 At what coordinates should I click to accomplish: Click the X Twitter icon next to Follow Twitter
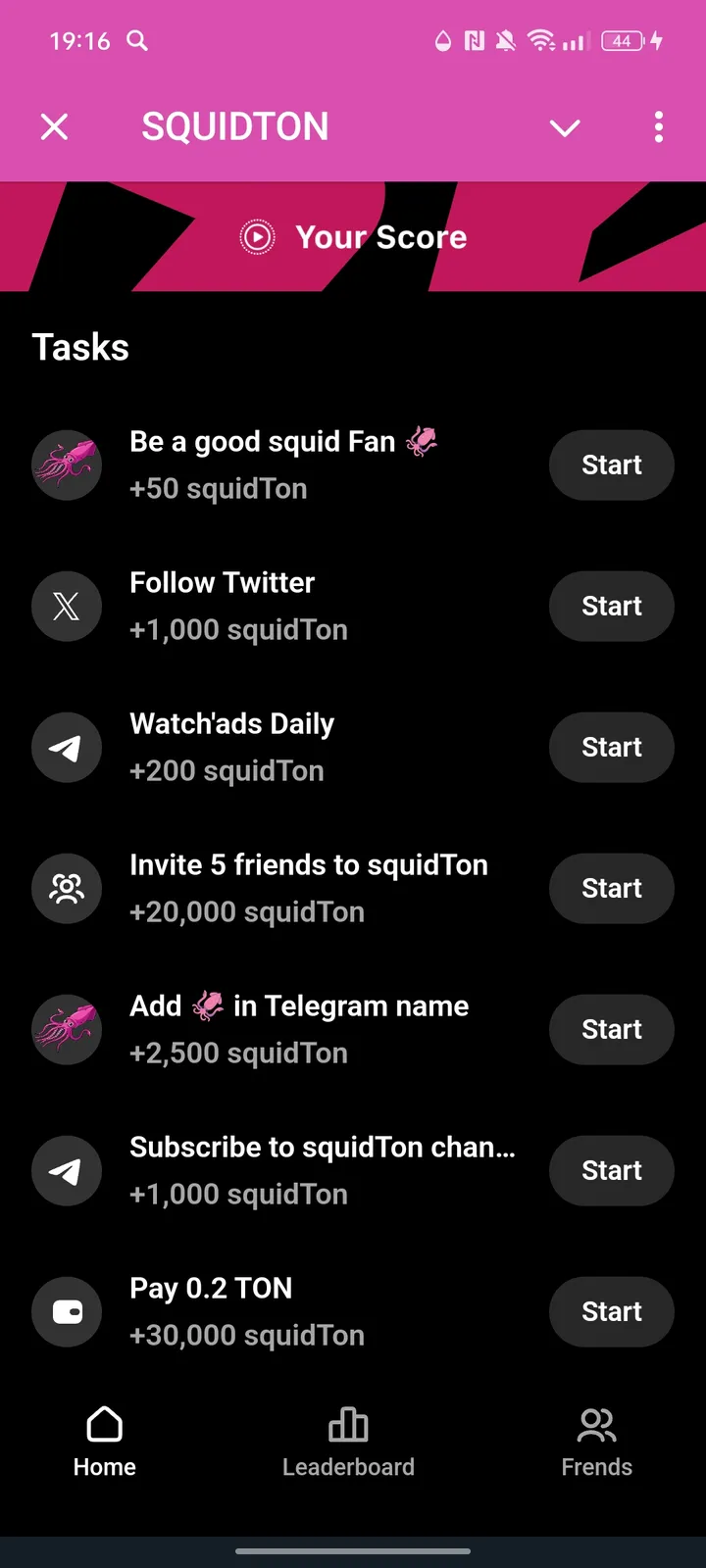(67, 606)
